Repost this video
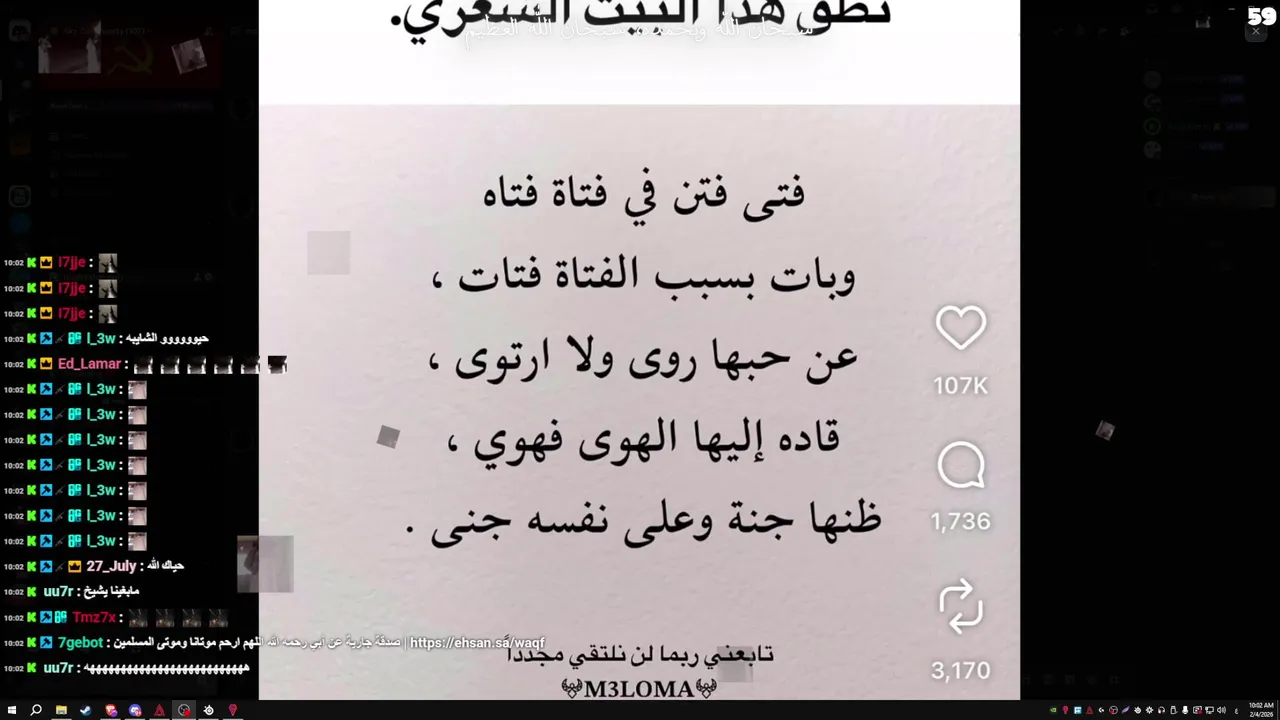The image size is (1280, 720). coord(960,607)
